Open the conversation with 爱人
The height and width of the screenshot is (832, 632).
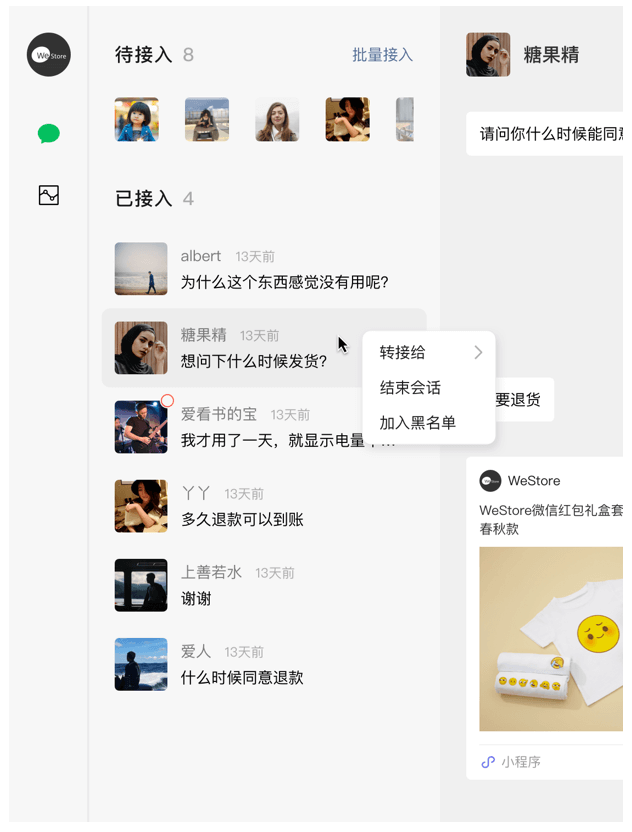pos(264,664)
